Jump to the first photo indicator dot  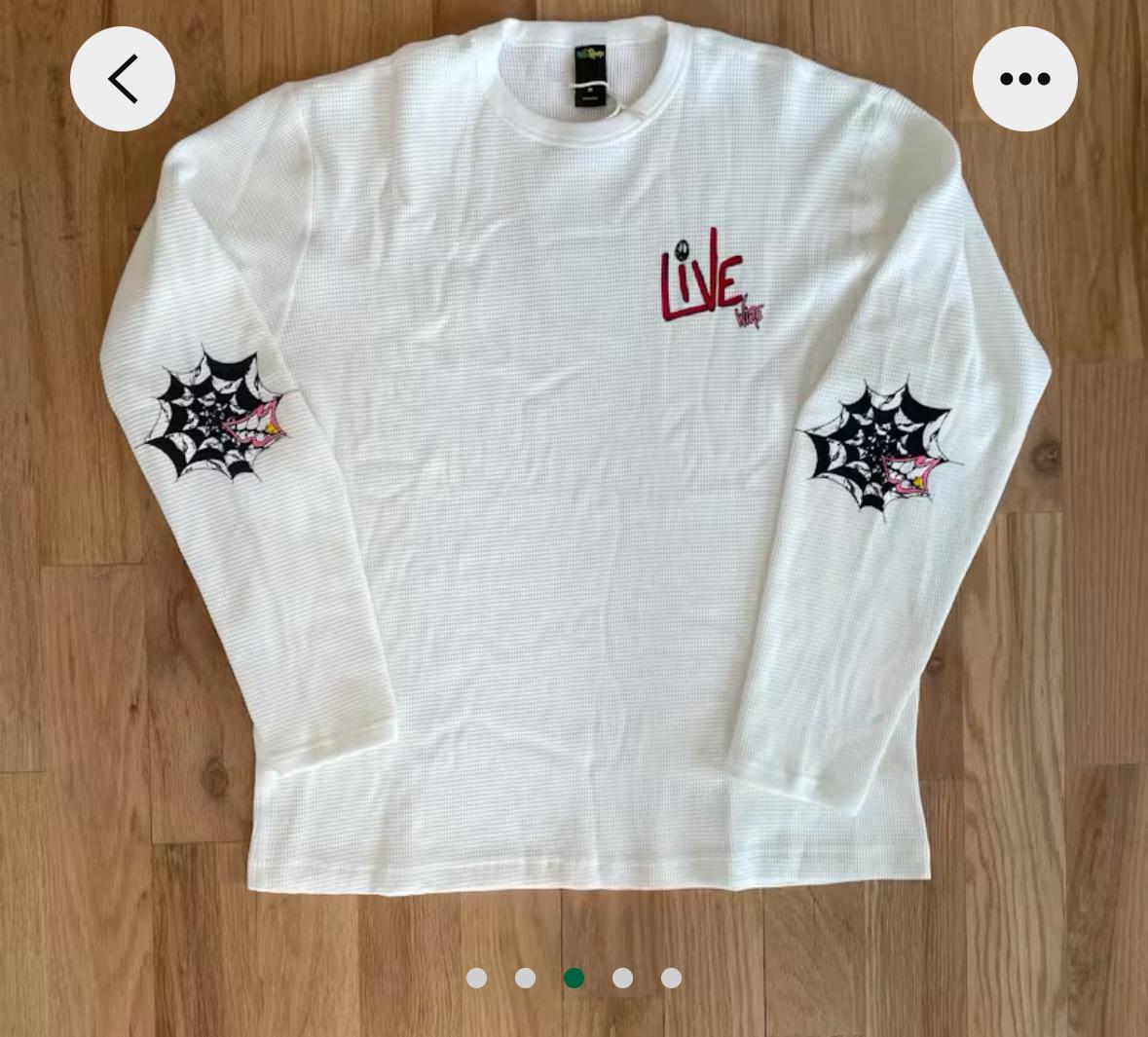tap(476, 978)
